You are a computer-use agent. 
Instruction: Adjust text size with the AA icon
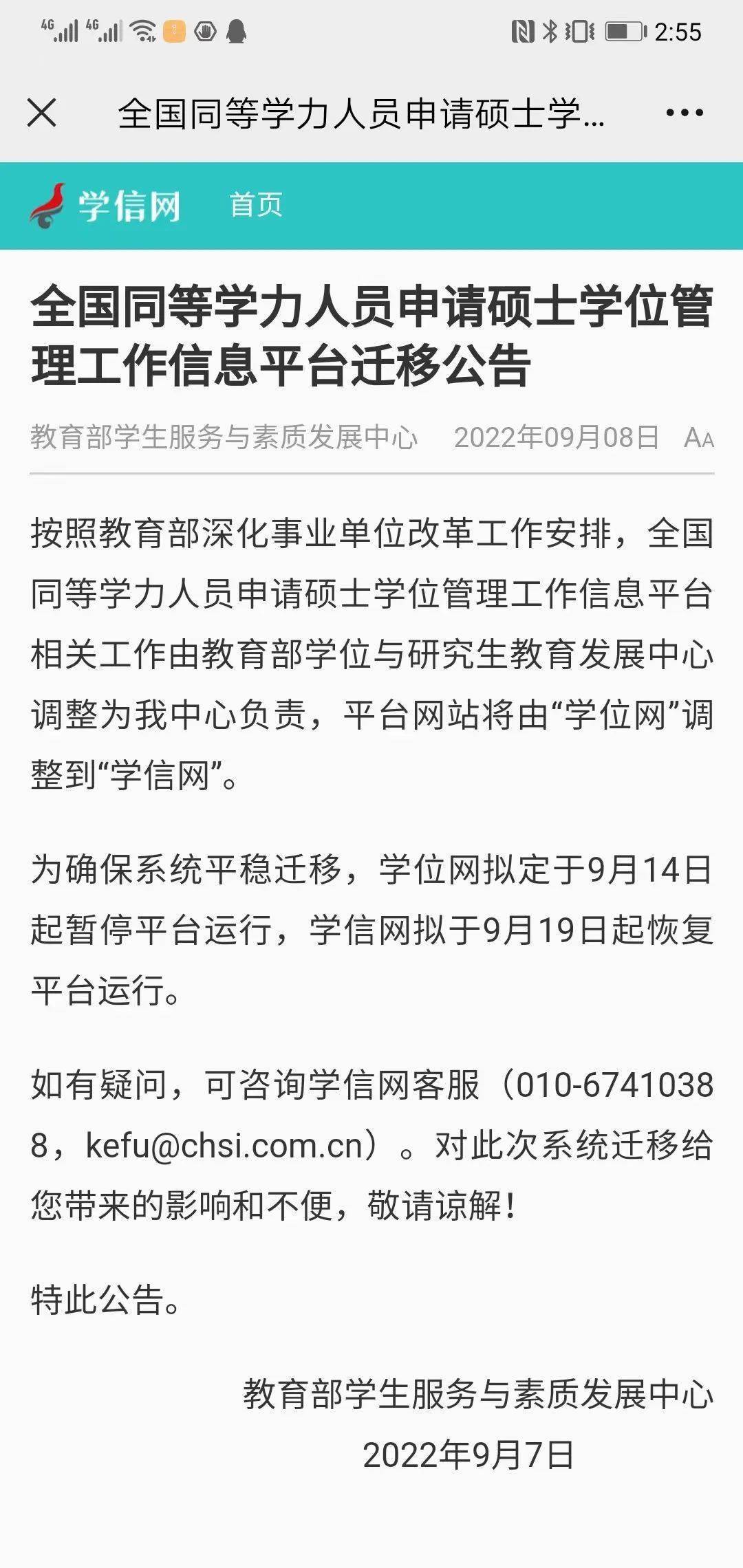[698, 438]
